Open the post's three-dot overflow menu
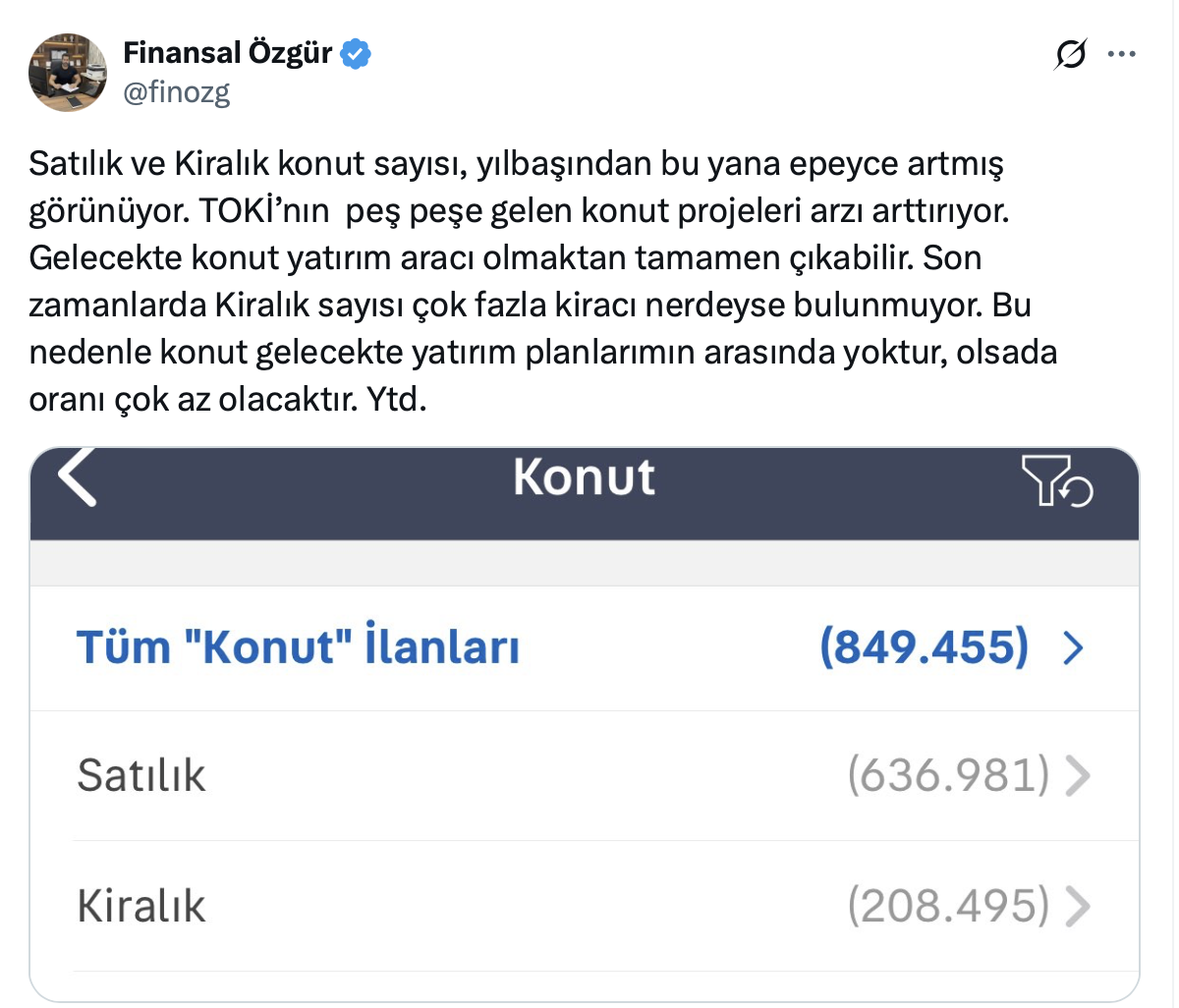 click(x=1122, y=54)
